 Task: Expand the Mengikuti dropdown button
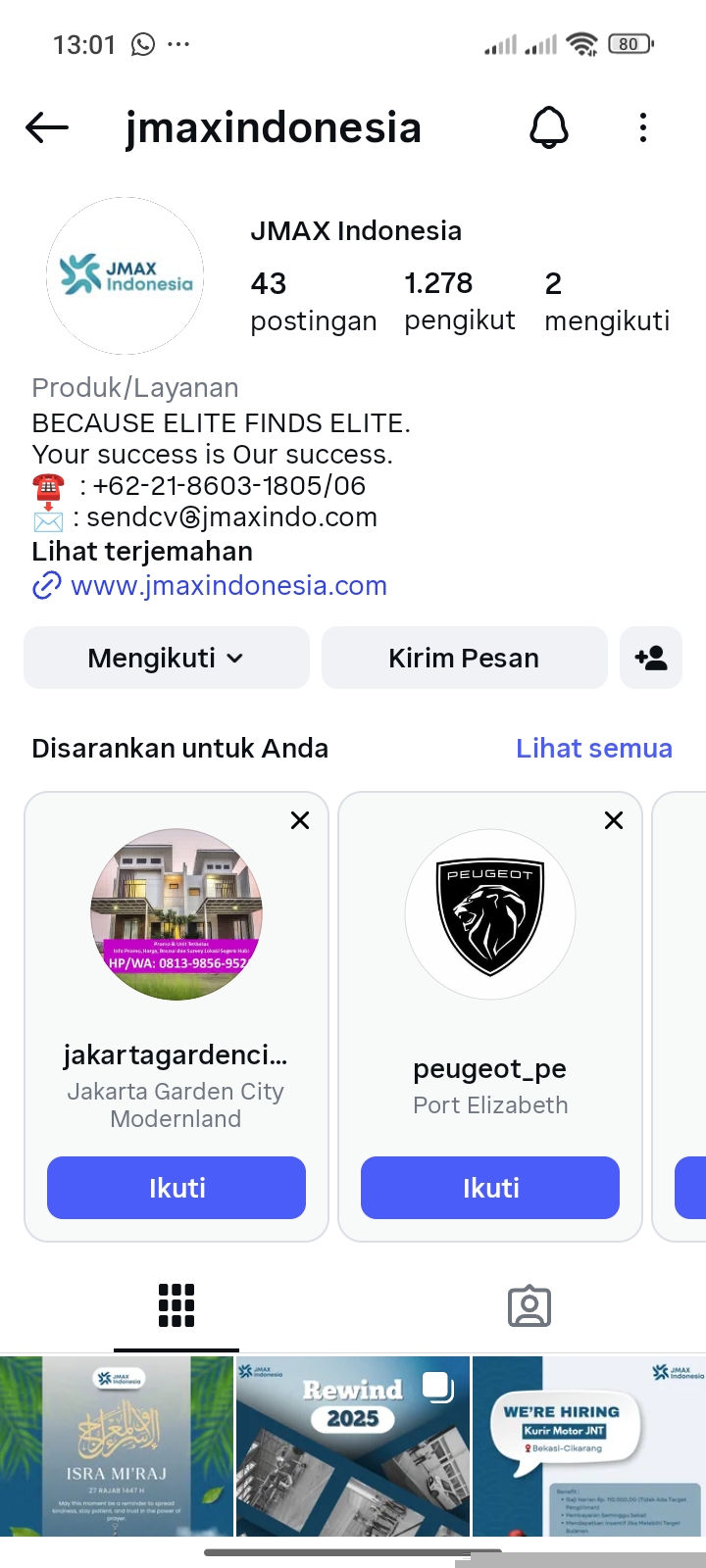(167, 658)
